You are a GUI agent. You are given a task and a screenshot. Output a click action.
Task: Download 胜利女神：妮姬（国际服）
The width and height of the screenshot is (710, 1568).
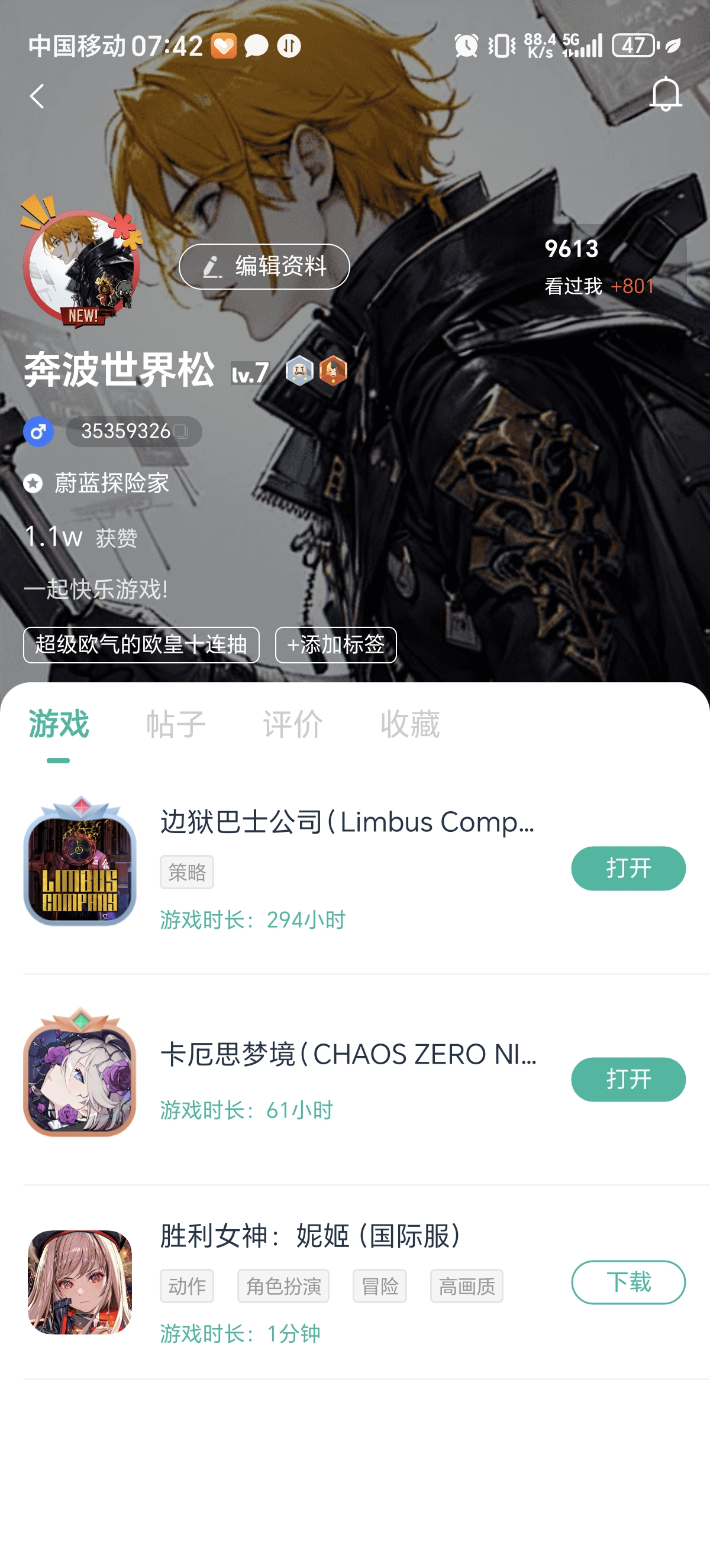(x=628, y=1282)
